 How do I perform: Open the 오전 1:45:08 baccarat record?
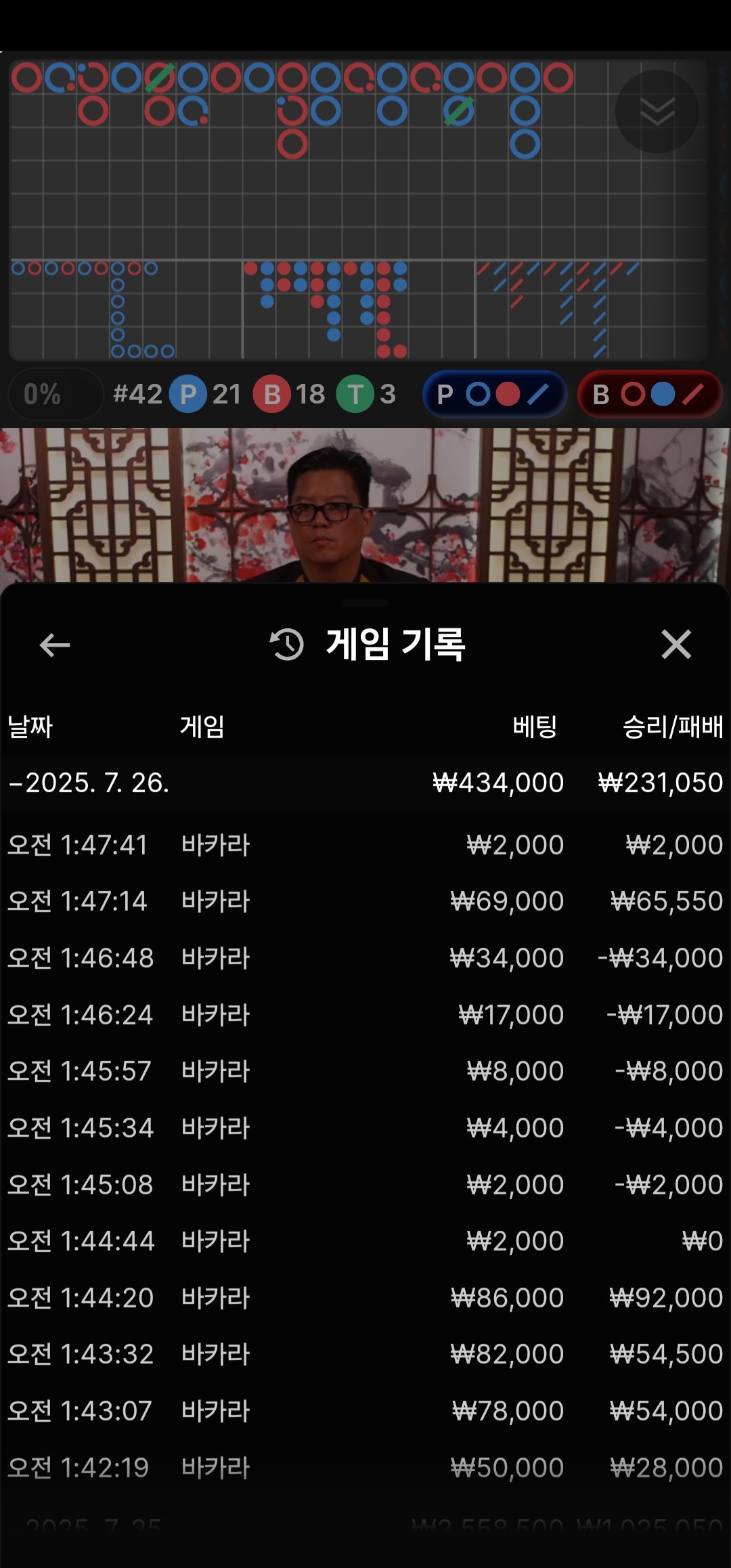click(365, 1185)
